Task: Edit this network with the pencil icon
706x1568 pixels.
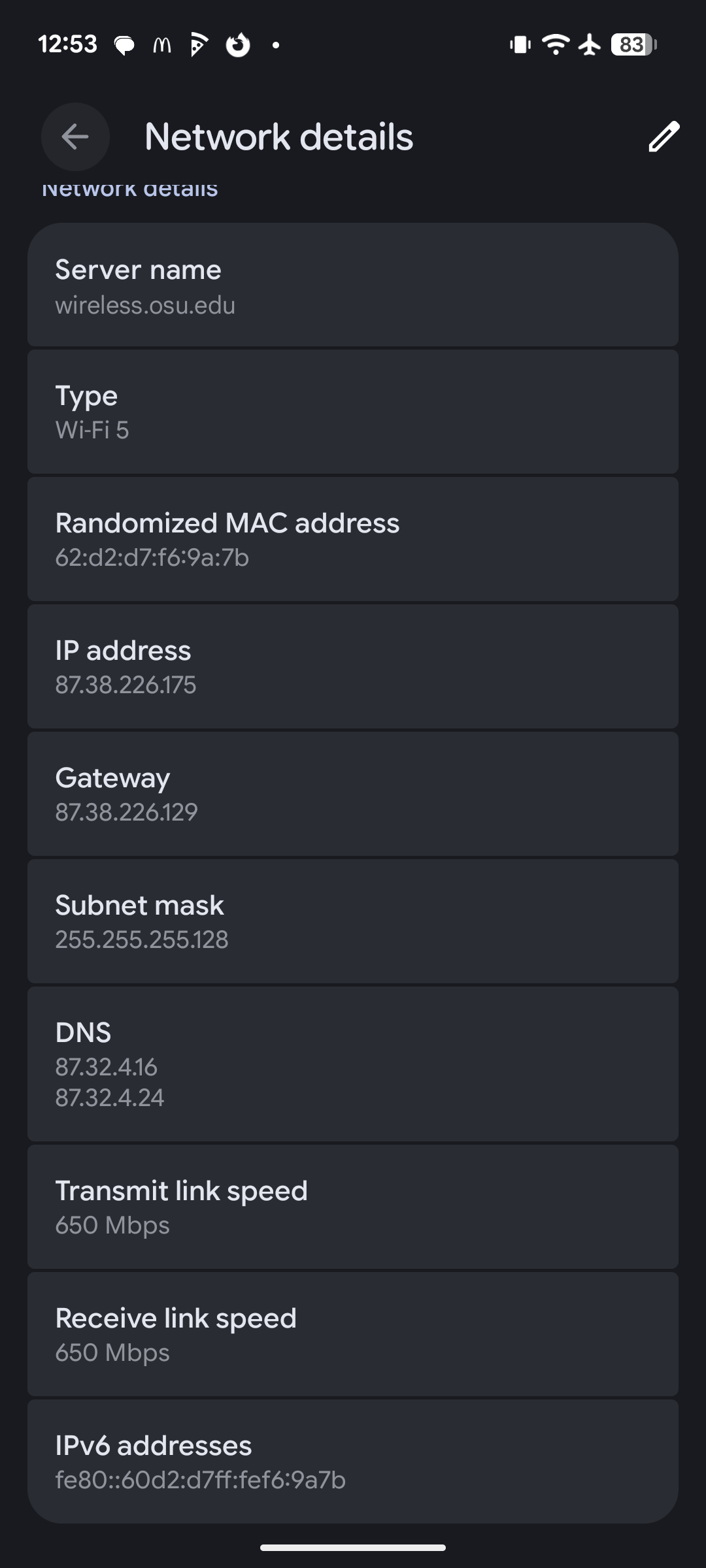Action: coord(664,137)
